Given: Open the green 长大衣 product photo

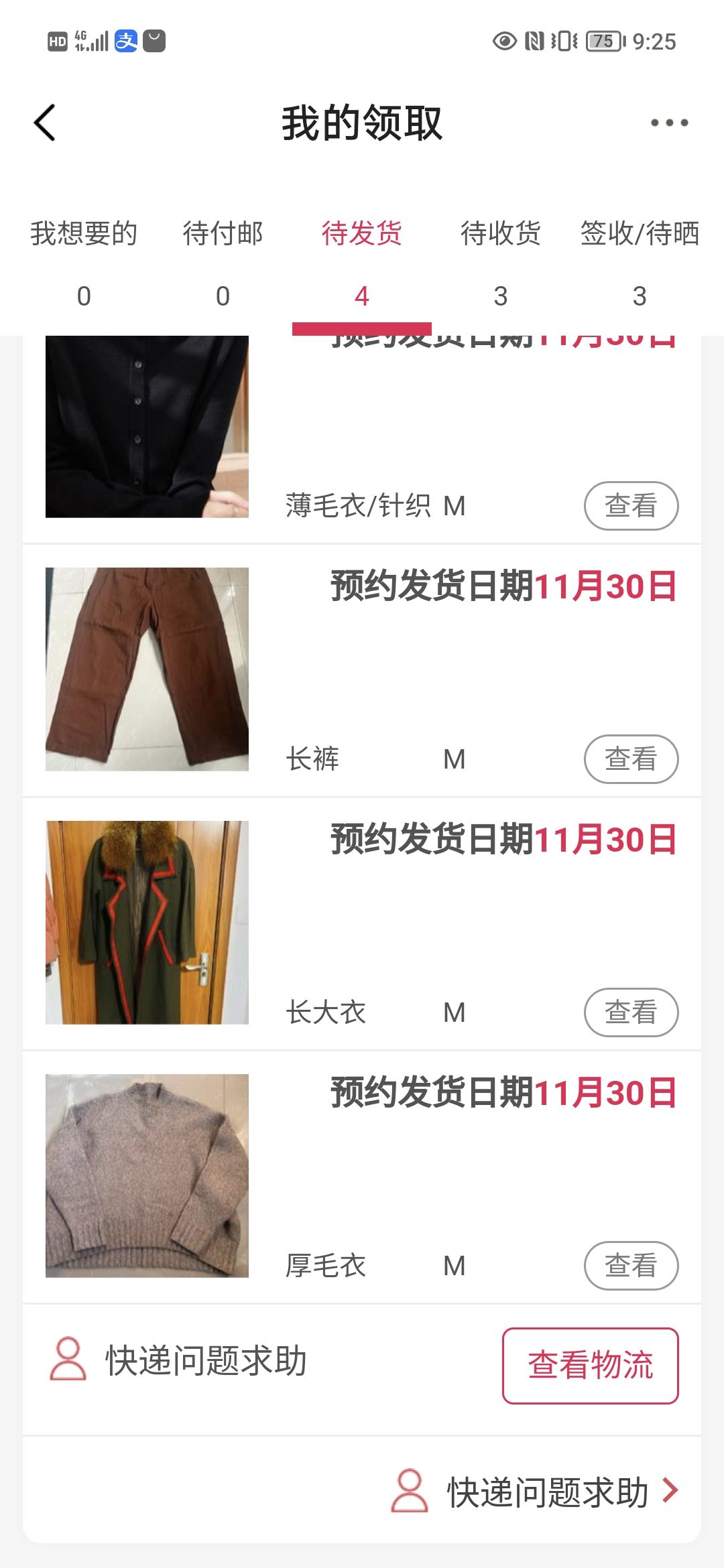Looking at the screenshot, I should click(147, 922).
